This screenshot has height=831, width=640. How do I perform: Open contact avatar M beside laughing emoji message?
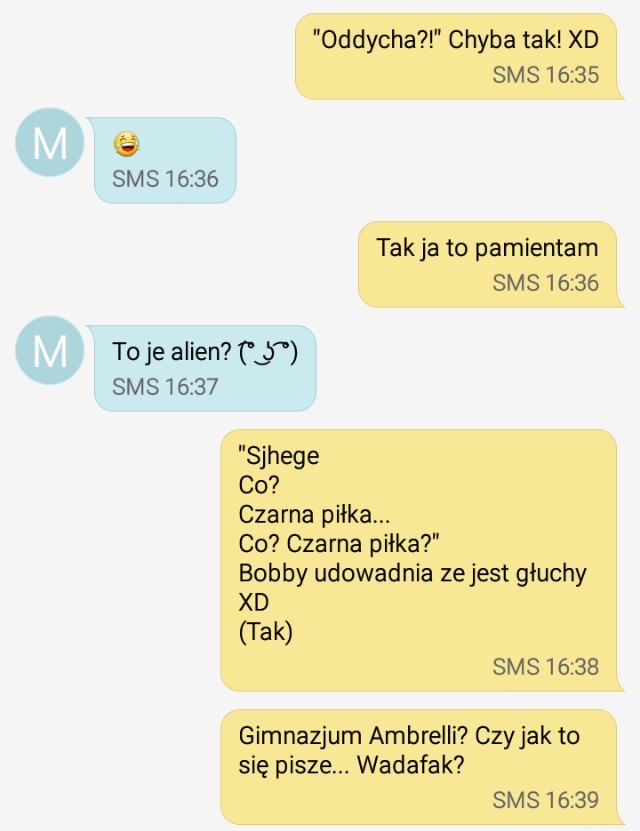coord(49,142)
